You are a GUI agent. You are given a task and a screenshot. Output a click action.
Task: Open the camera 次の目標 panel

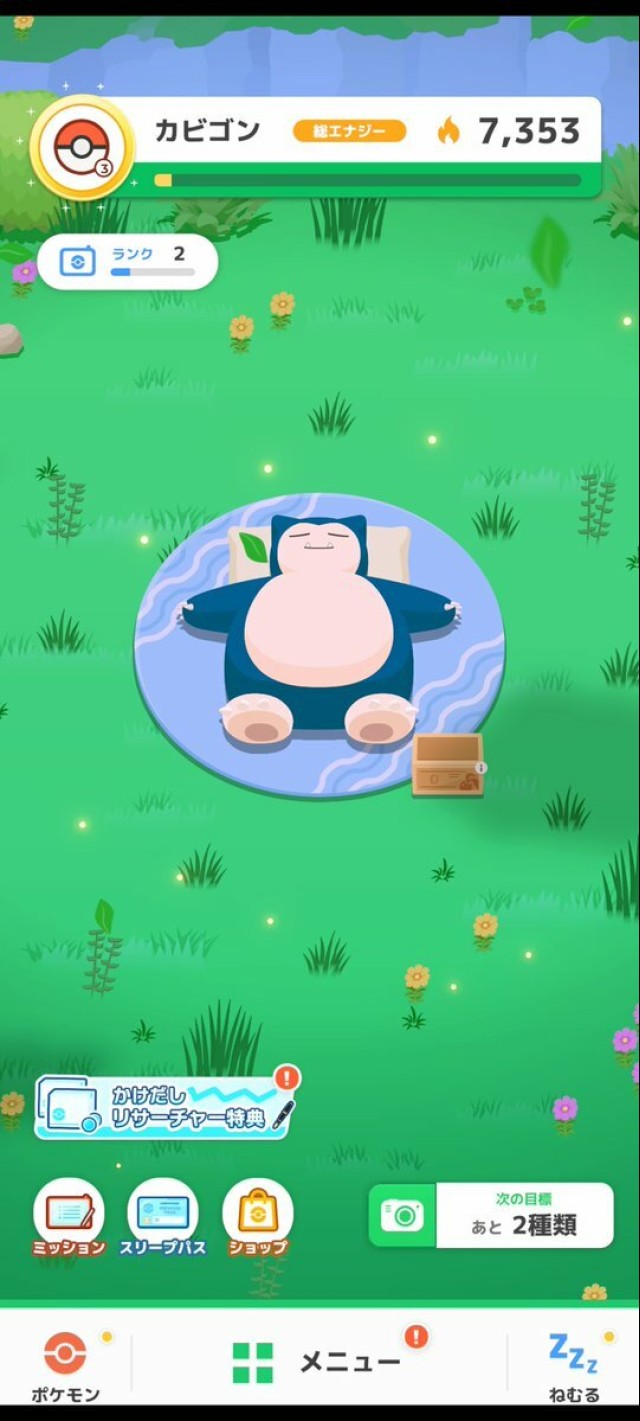[491, 1215]
